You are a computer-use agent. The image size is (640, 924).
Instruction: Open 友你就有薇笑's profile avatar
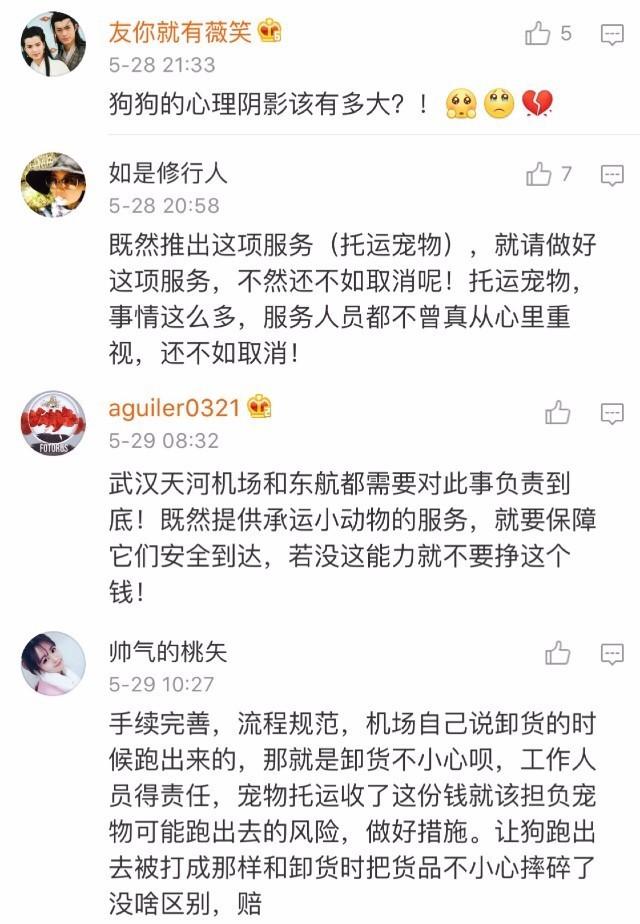click(53, 44)
